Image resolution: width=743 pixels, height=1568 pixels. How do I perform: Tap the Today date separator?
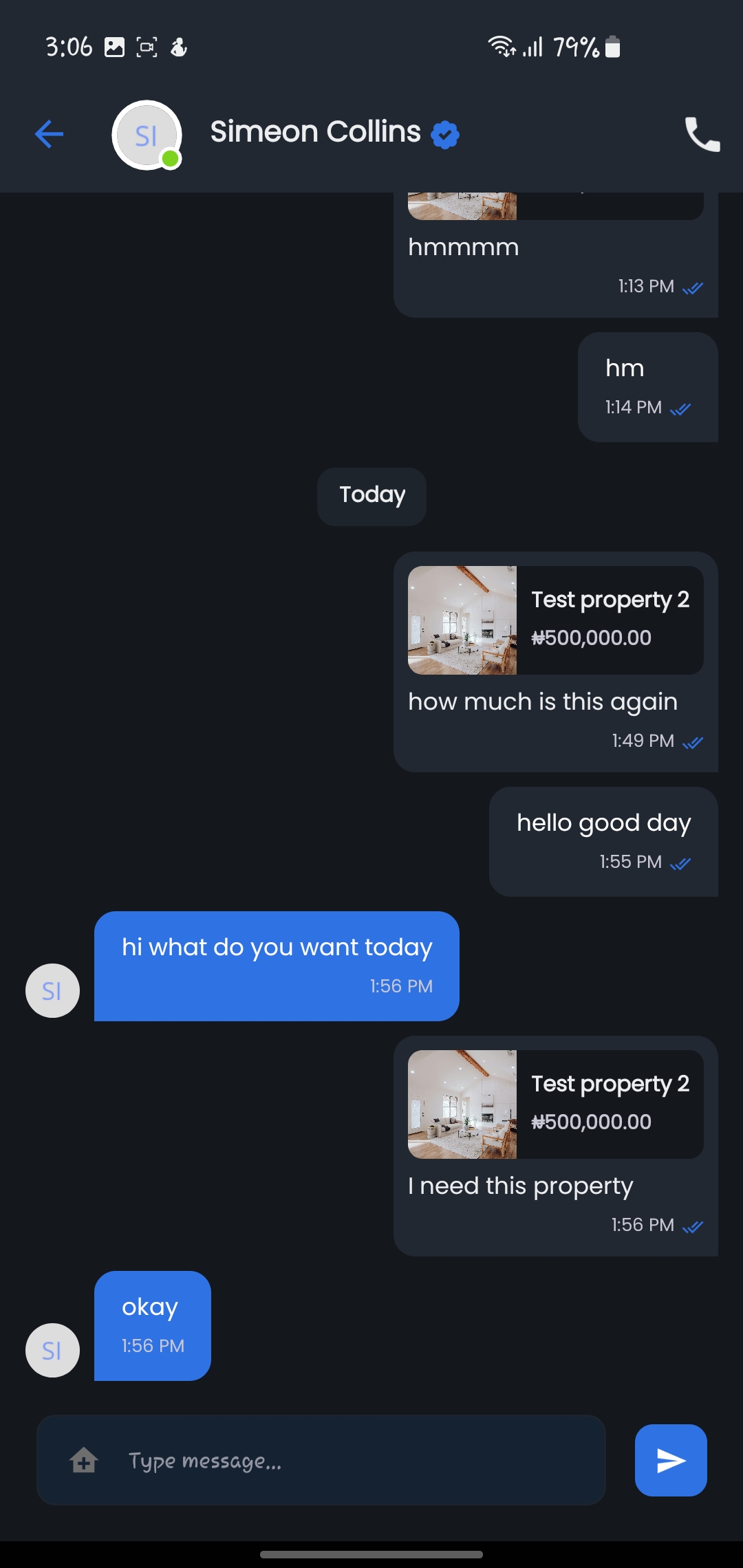pyautogui.click(x=371, y=495)
